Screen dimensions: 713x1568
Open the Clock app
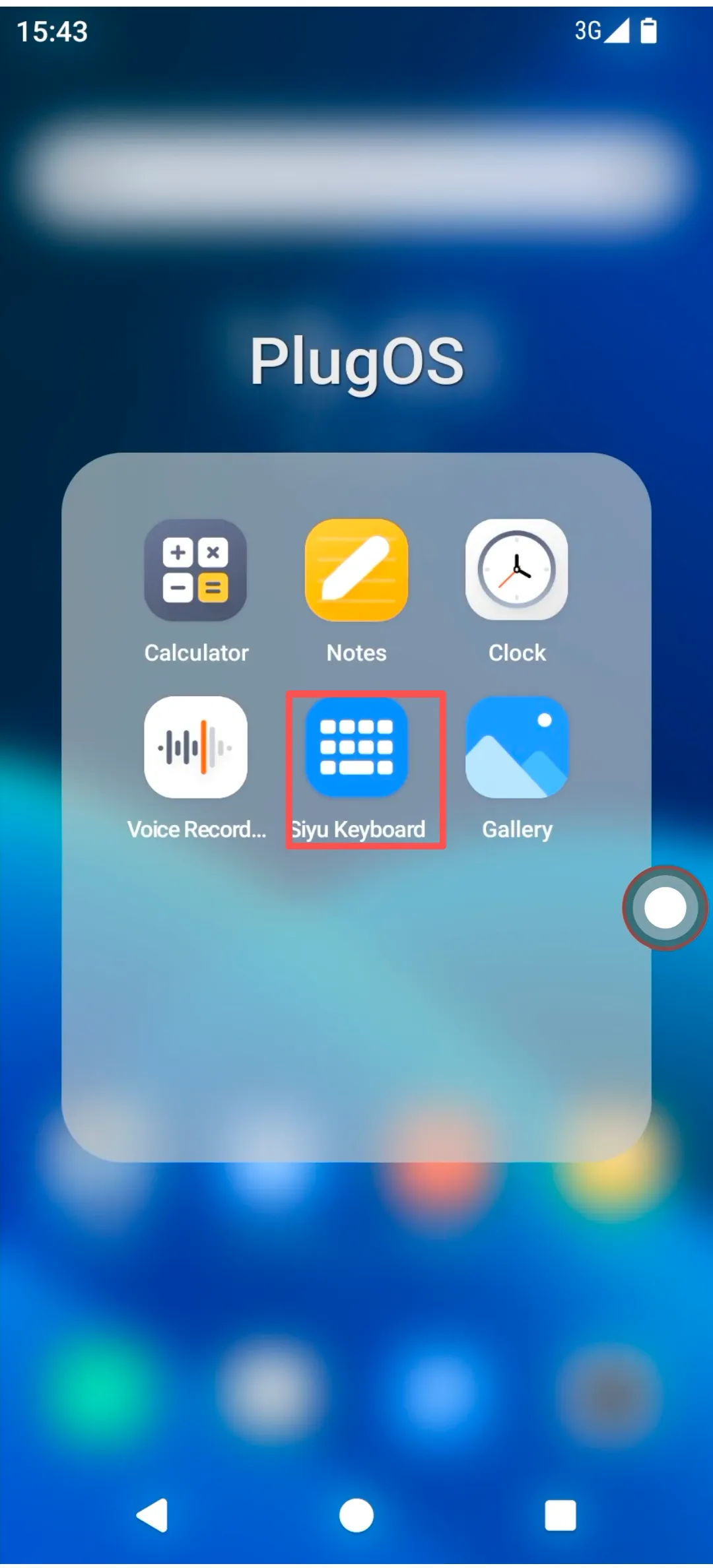click(x=517, y=570)
